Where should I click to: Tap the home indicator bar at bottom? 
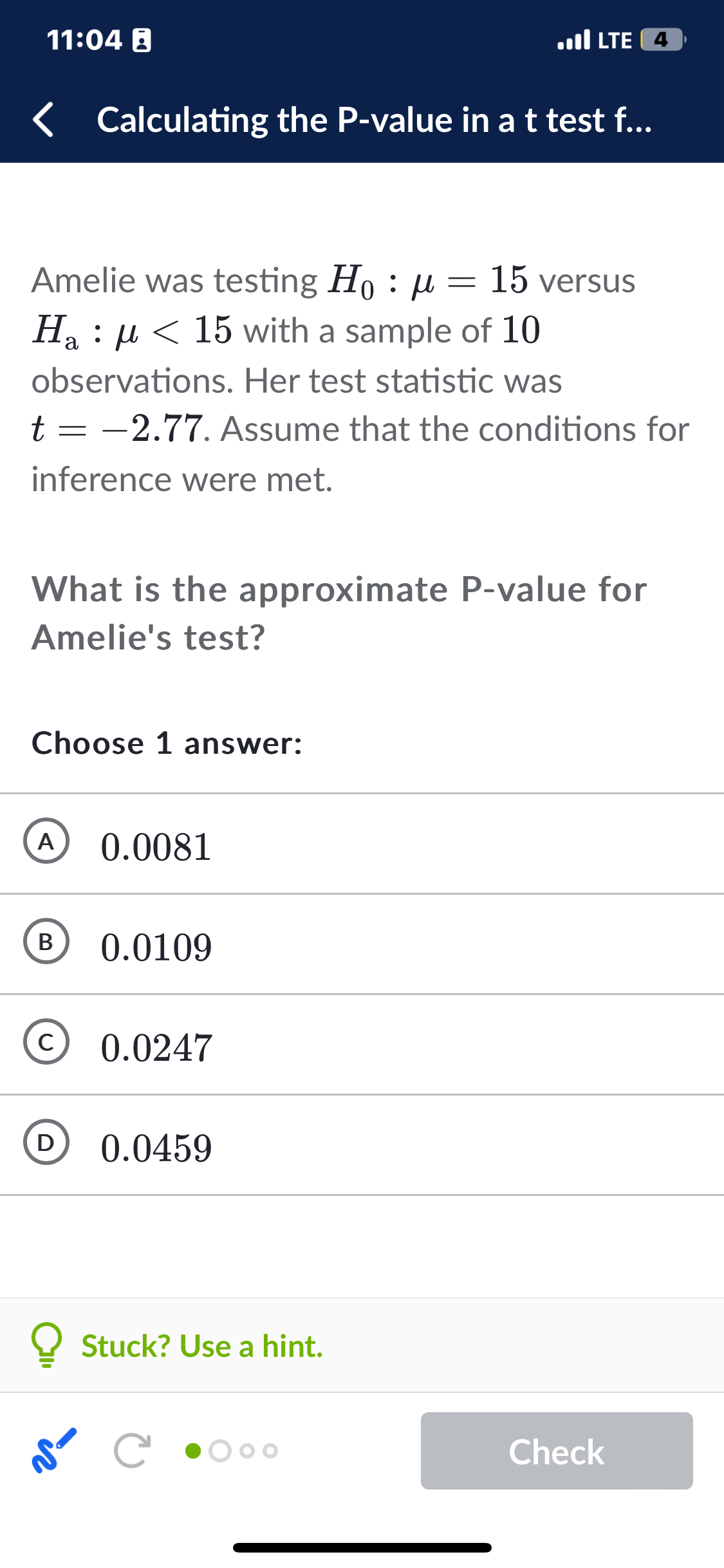(362, 1547)
